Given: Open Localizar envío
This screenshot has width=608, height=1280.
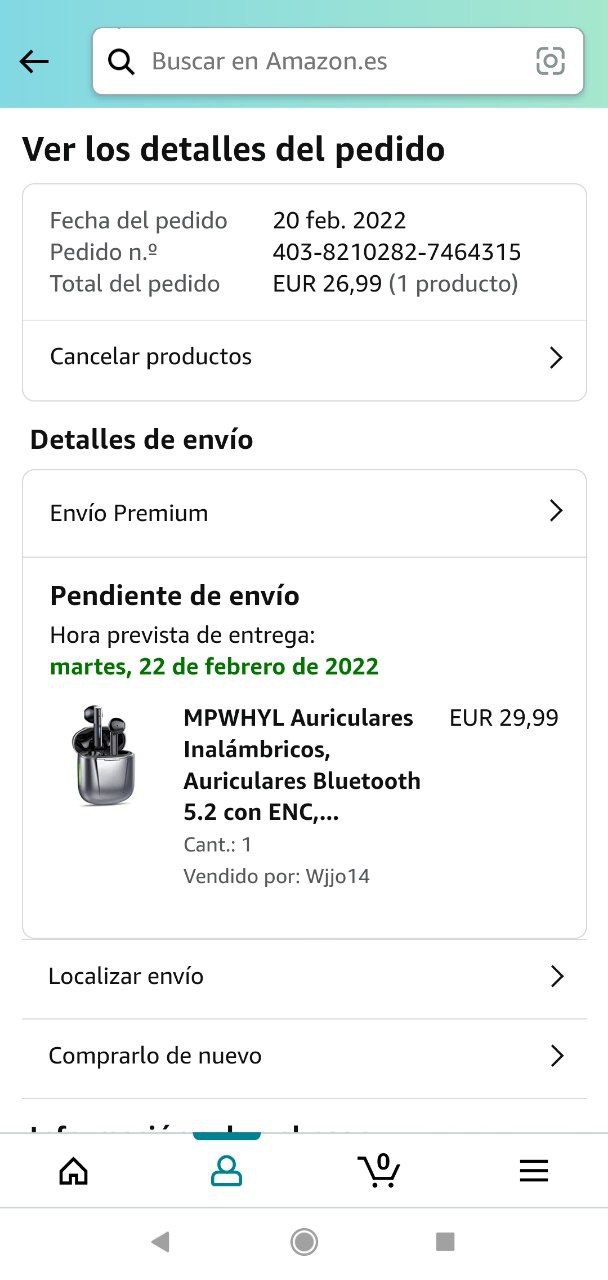Looking at the screenshot, I should pyautogui.click(x=304, y=976).
